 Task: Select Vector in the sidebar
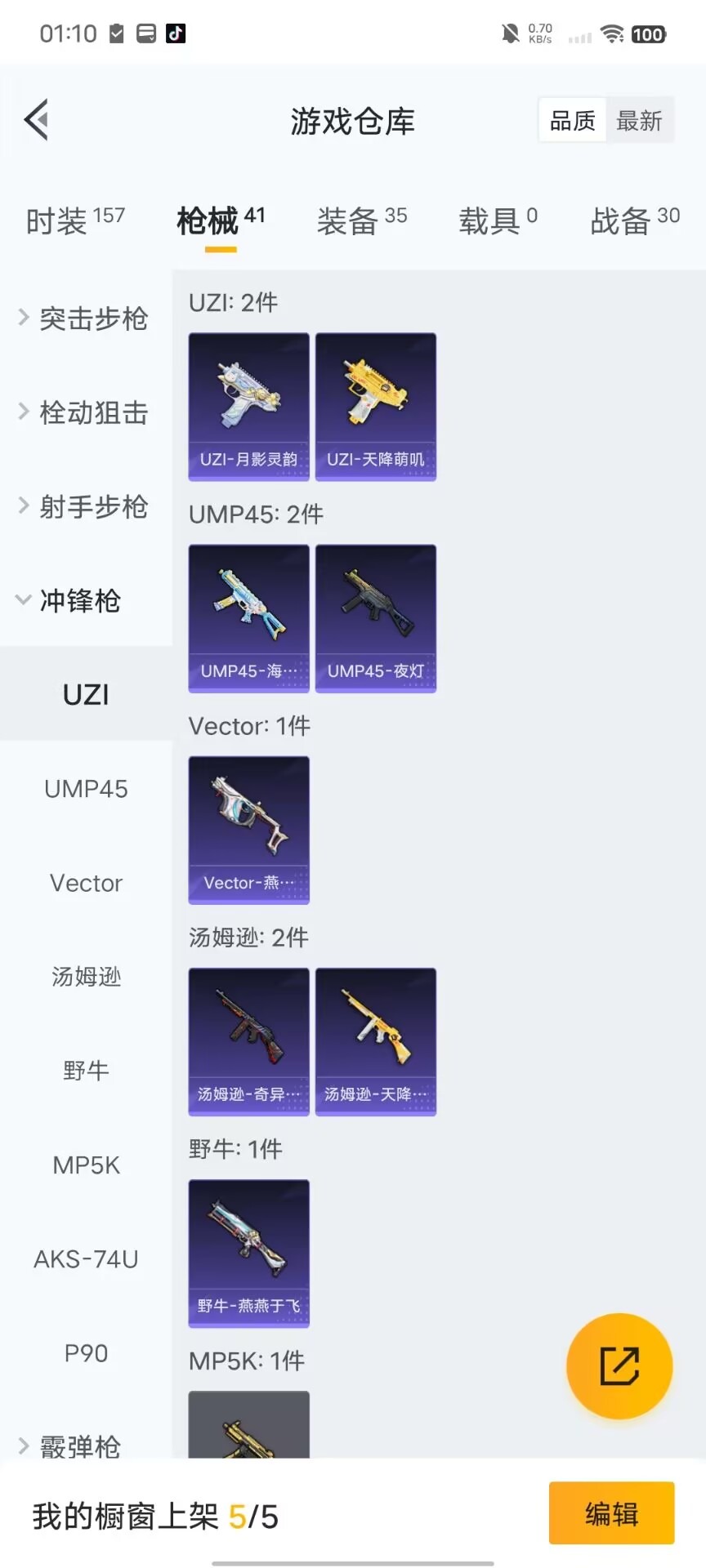tap(86, 883)
